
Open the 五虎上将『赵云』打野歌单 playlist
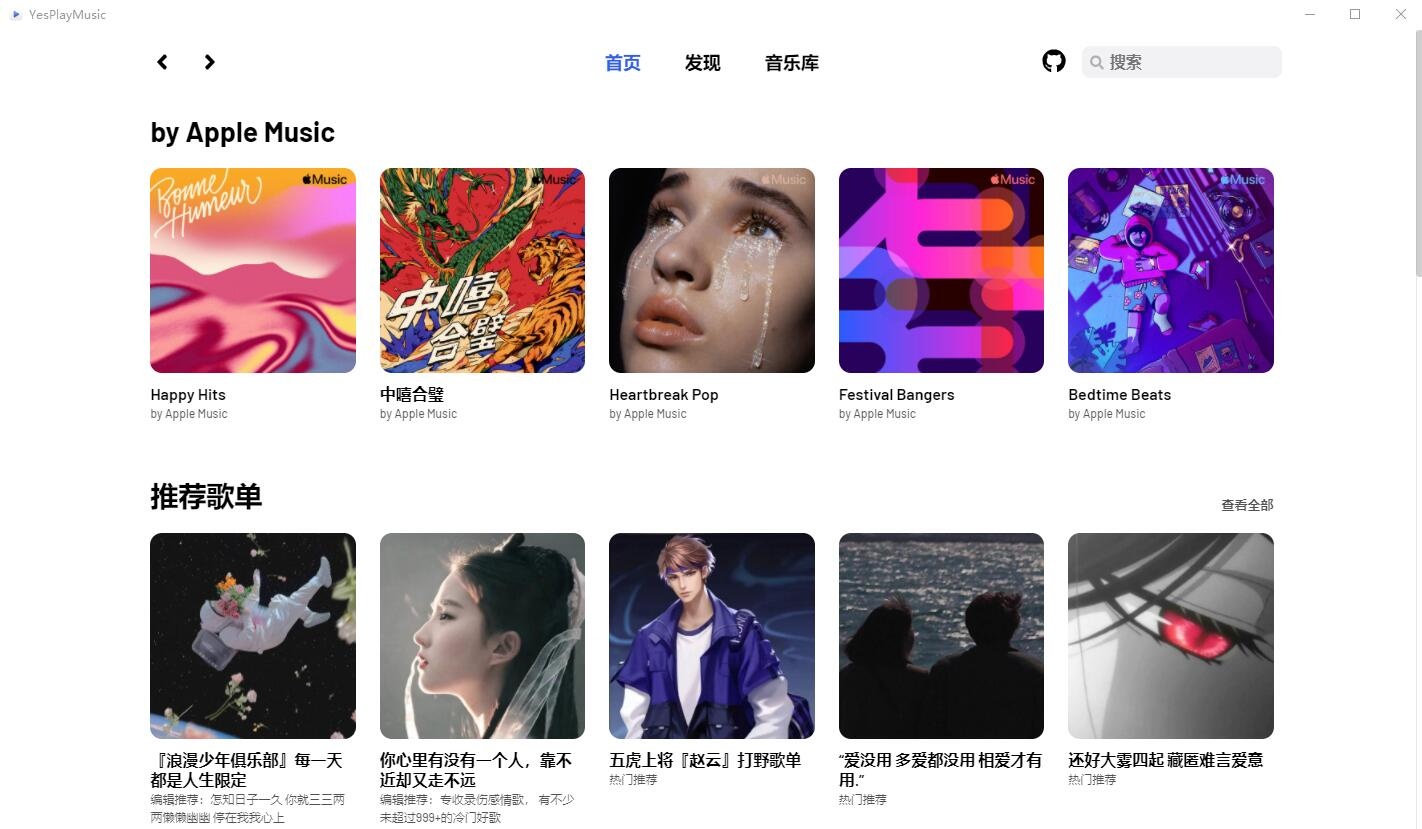coord(711,635)
